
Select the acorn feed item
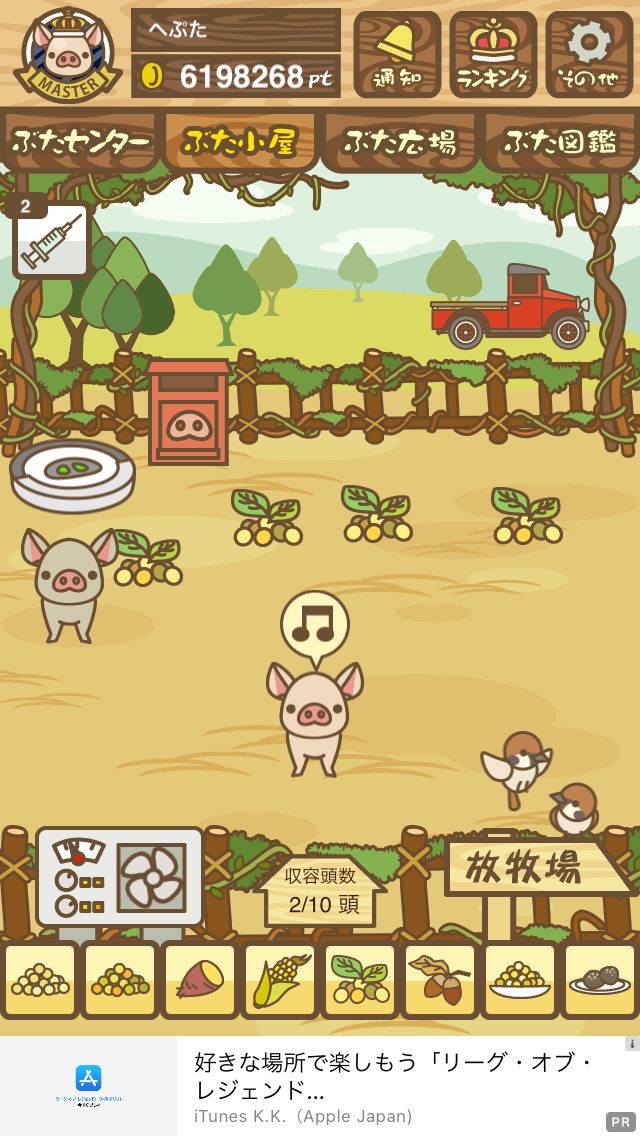coord(440,980)
